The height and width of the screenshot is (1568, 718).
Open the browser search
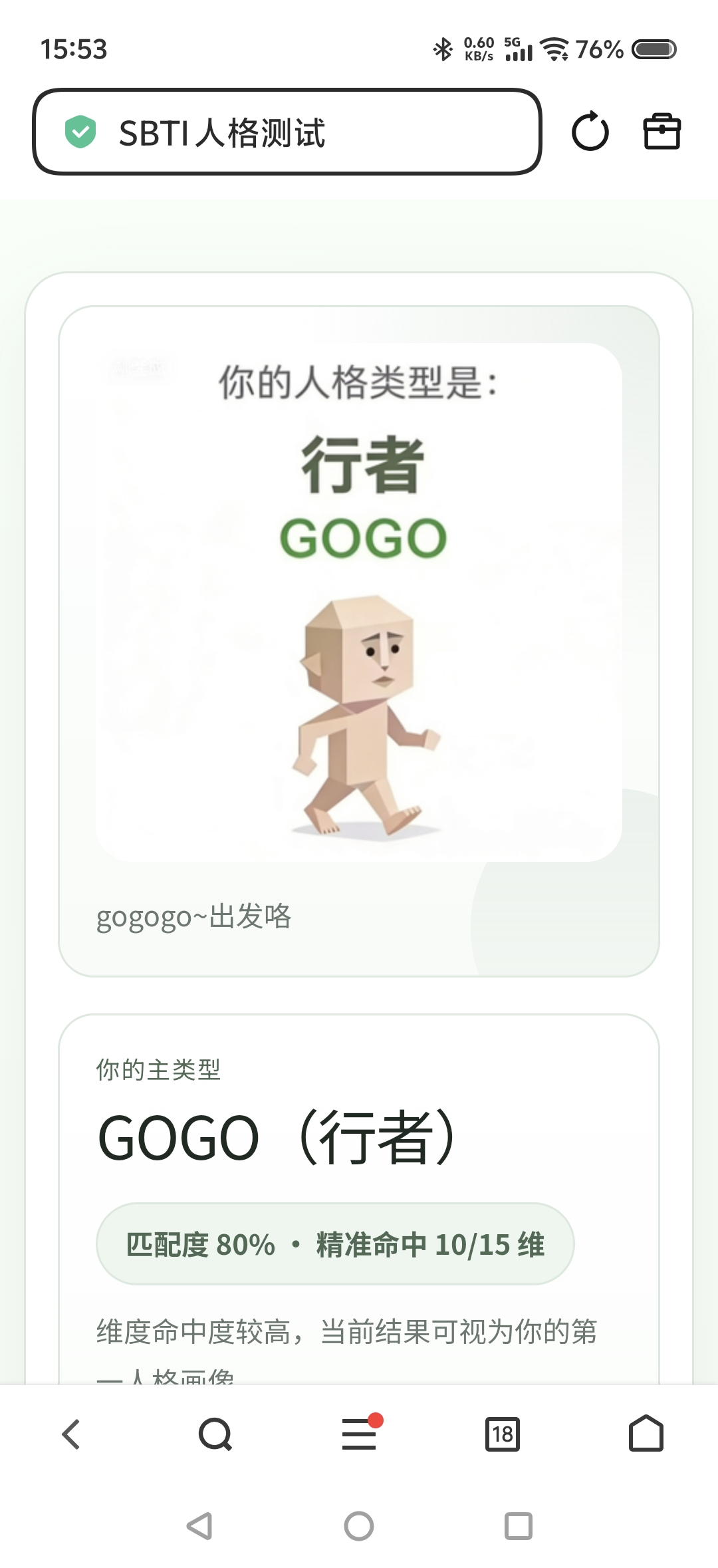point(215,1434)
